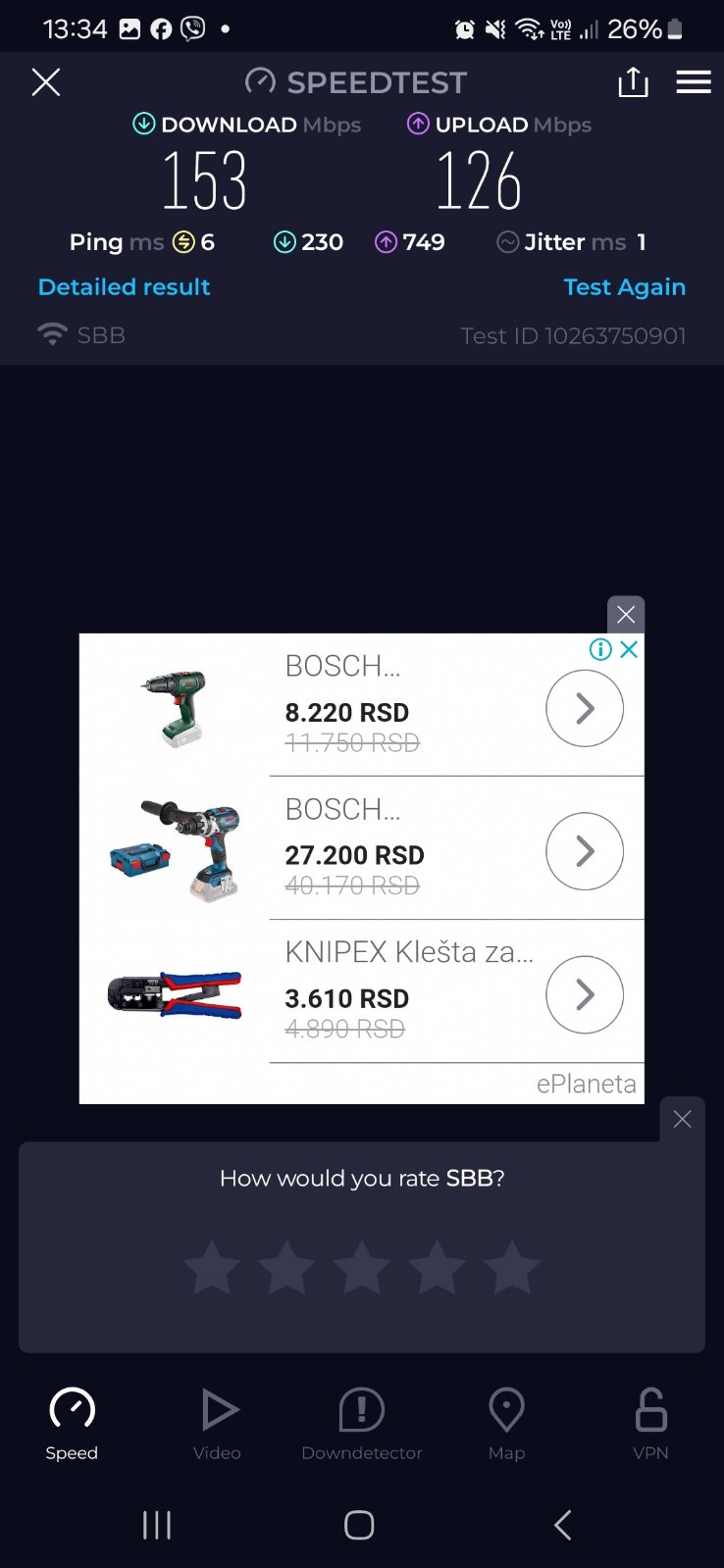Open the KNIPEX Klešta product offer
Viewport: 724px width, 1568px height.
584,994
